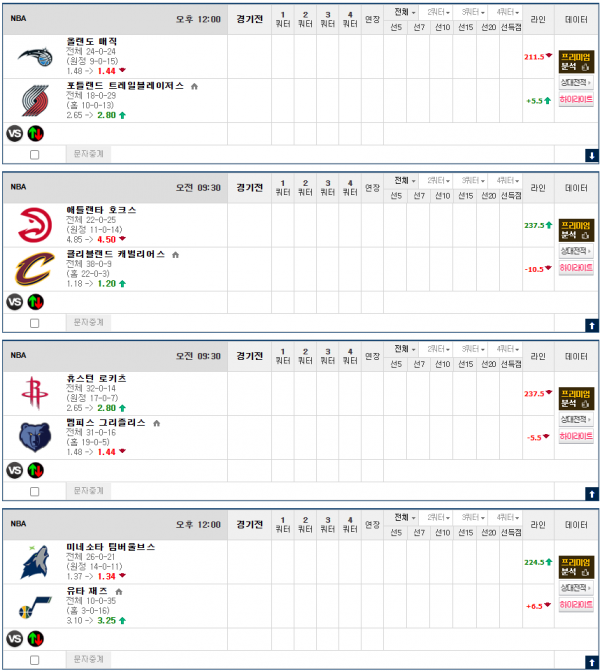Open highlights for Houston vs Memphis game

[x=576, y=437]
